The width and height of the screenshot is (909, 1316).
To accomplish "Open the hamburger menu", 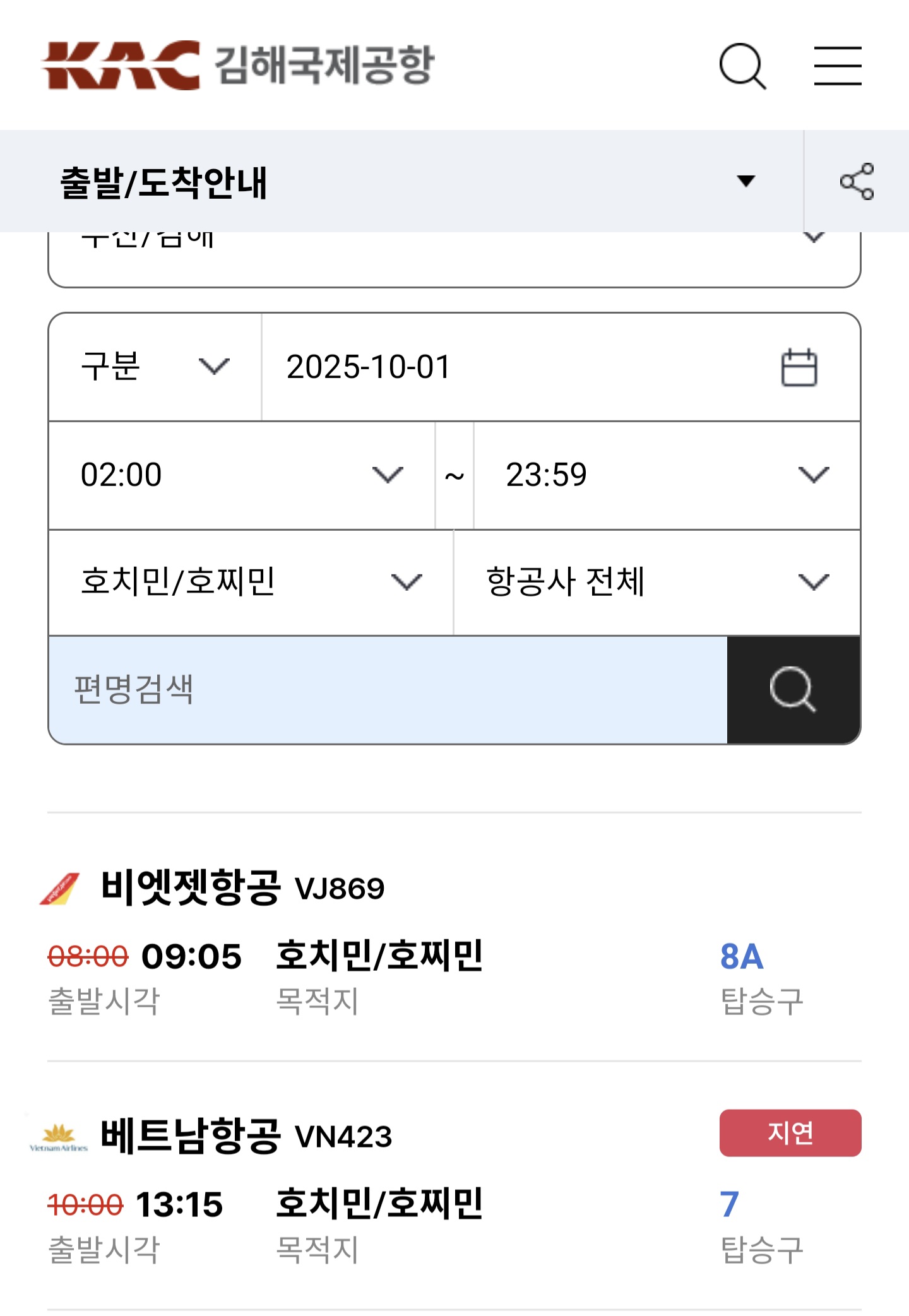I will [x=837, y=66].
